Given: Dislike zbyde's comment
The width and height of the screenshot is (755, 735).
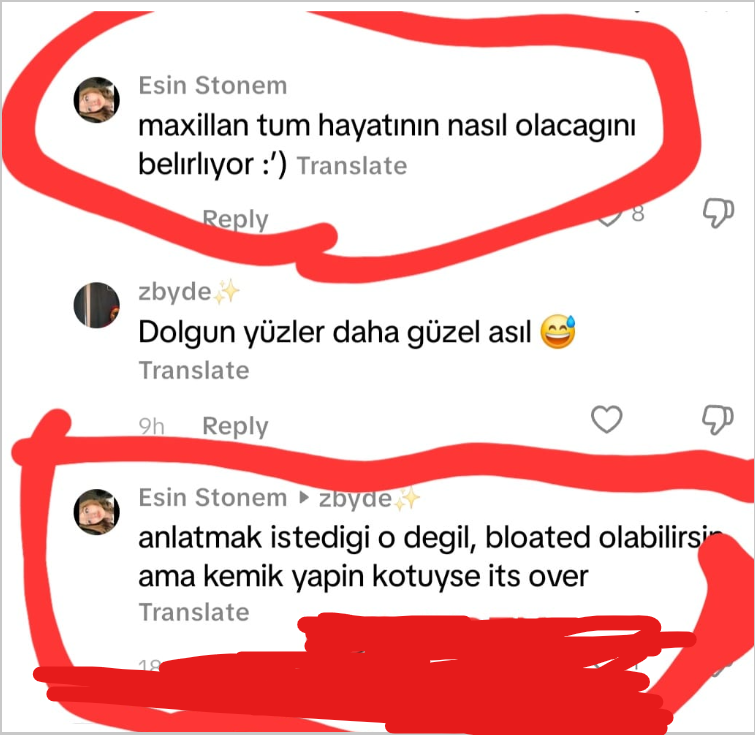Looking at the screenshot, I should [718, 419].
